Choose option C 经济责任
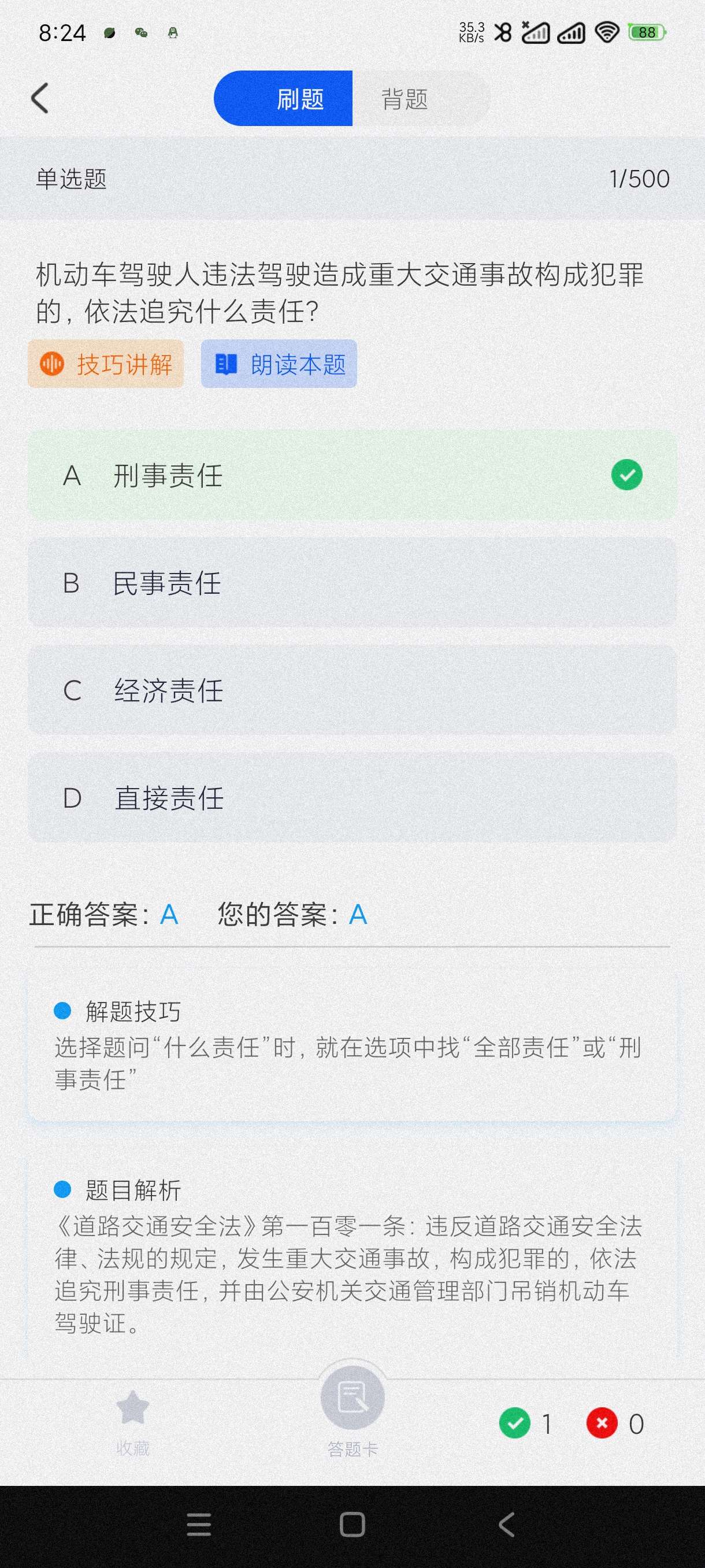 click(351, 690)
